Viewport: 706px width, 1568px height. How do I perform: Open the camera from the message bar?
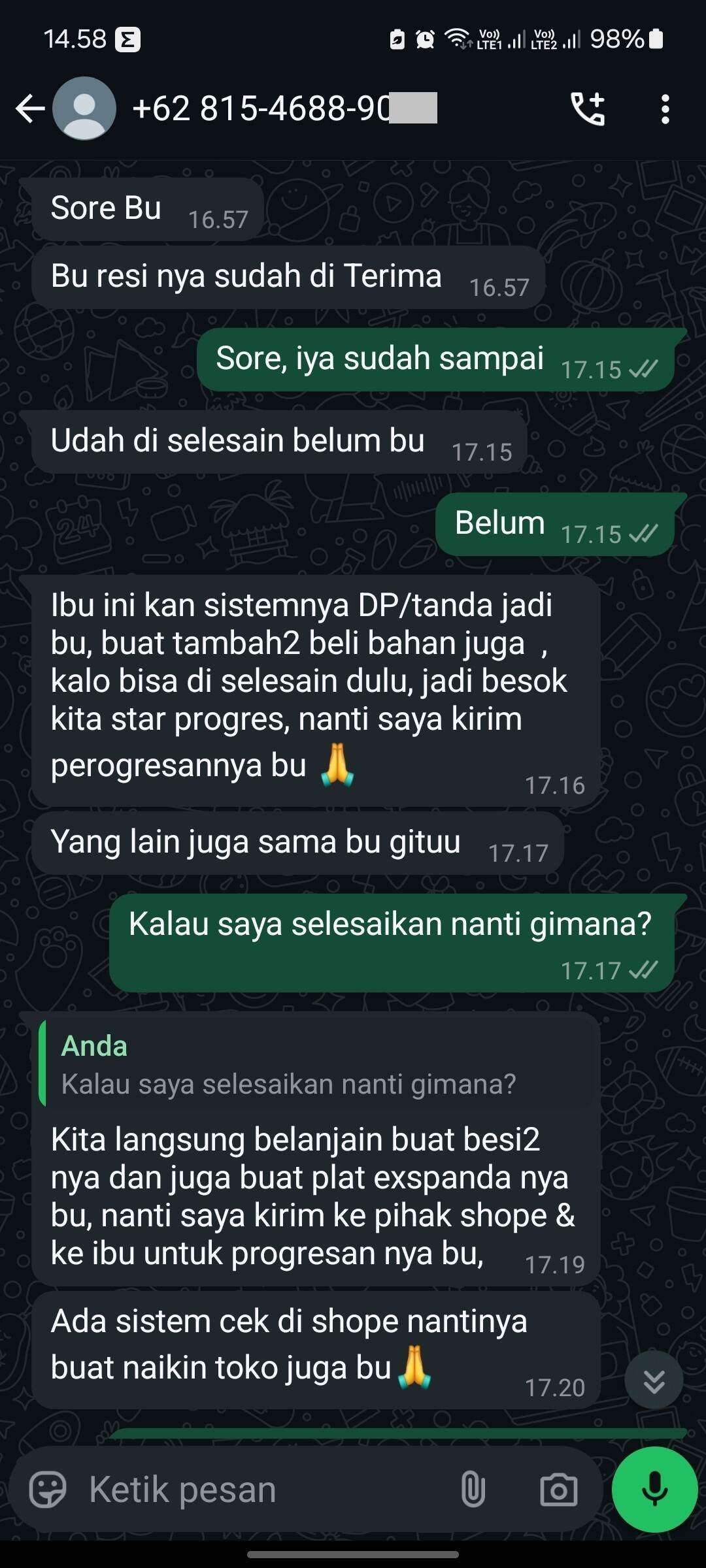click(x=558, y=1490)
